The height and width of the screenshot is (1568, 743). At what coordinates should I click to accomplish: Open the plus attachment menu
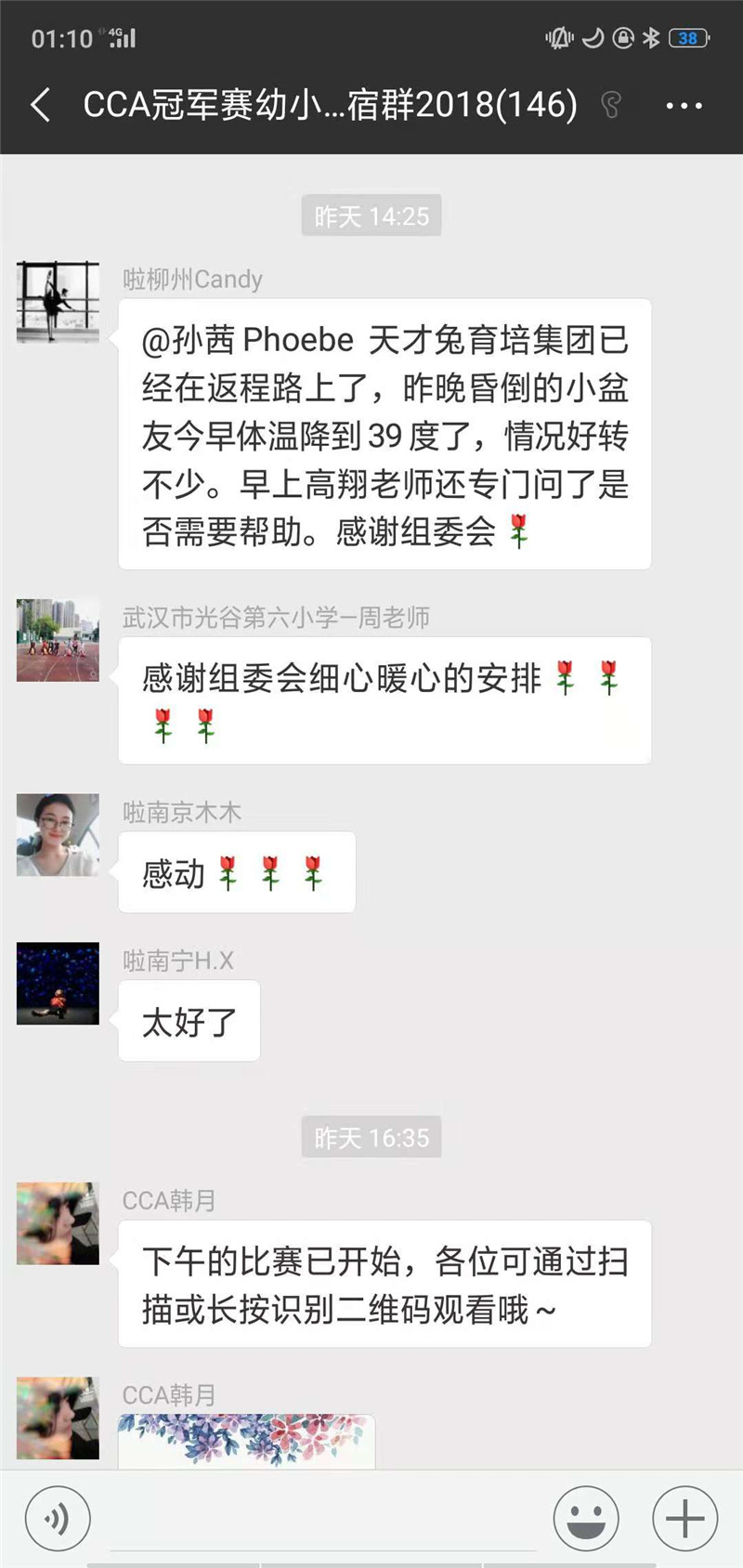tap(684, 1519)
